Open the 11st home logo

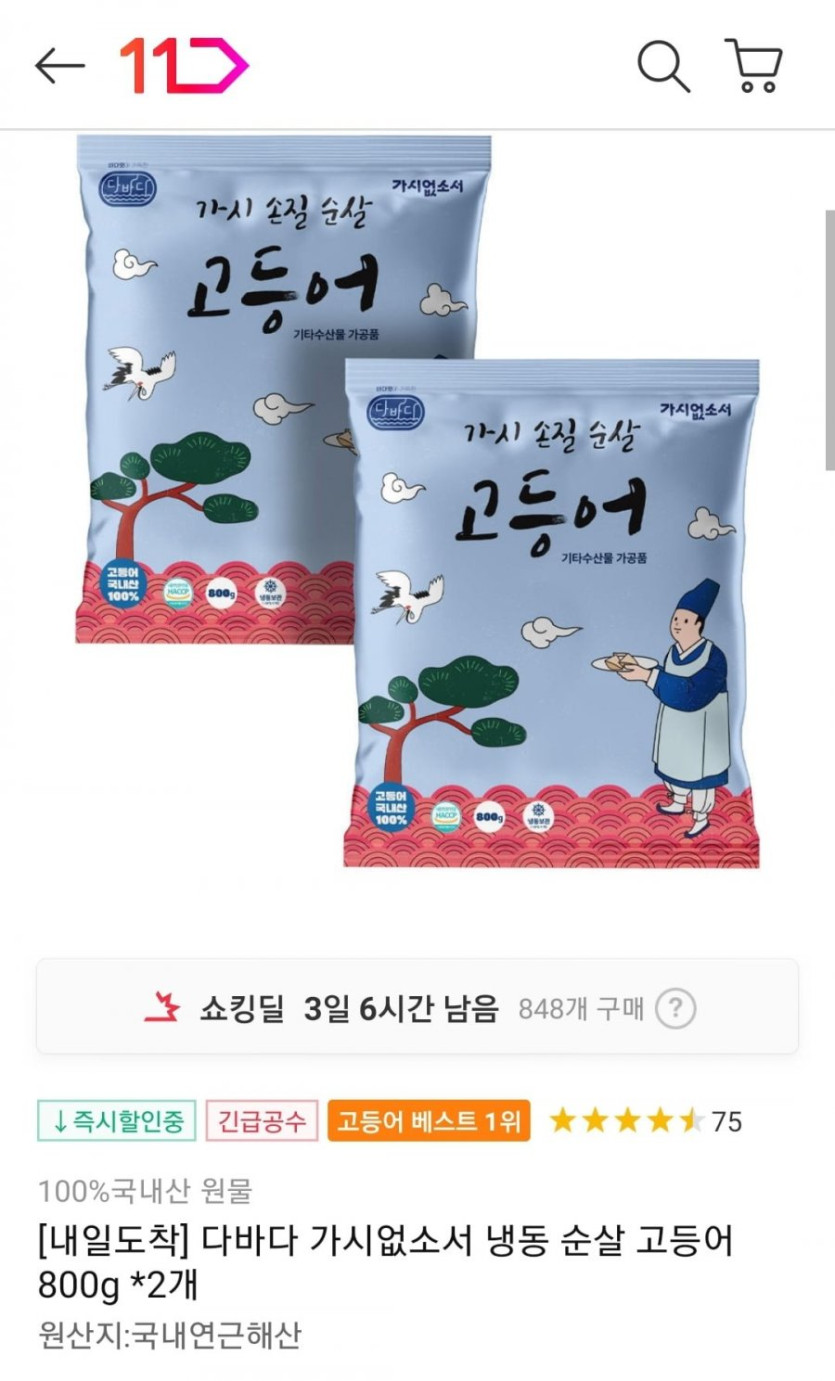[x=184, y=66]
